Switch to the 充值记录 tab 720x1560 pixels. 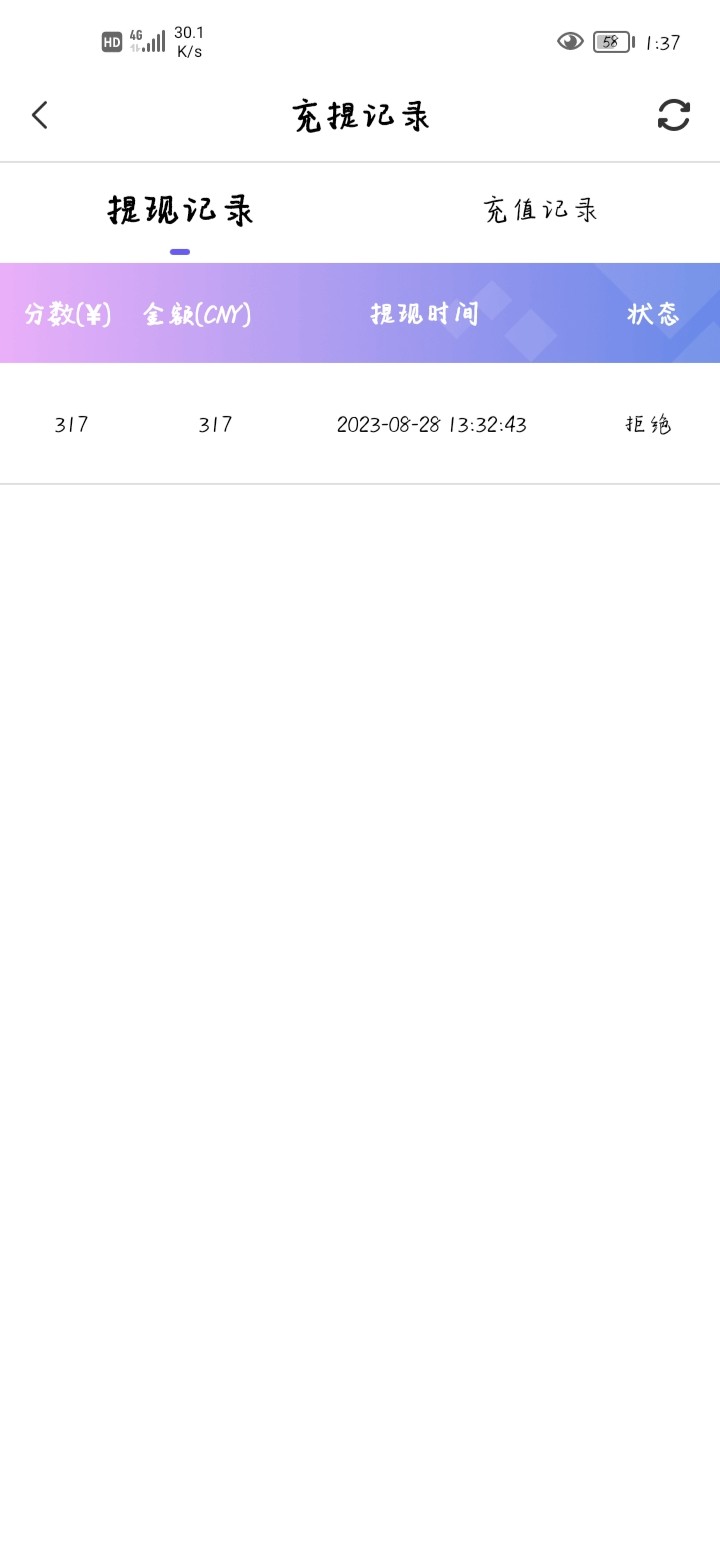540,210
